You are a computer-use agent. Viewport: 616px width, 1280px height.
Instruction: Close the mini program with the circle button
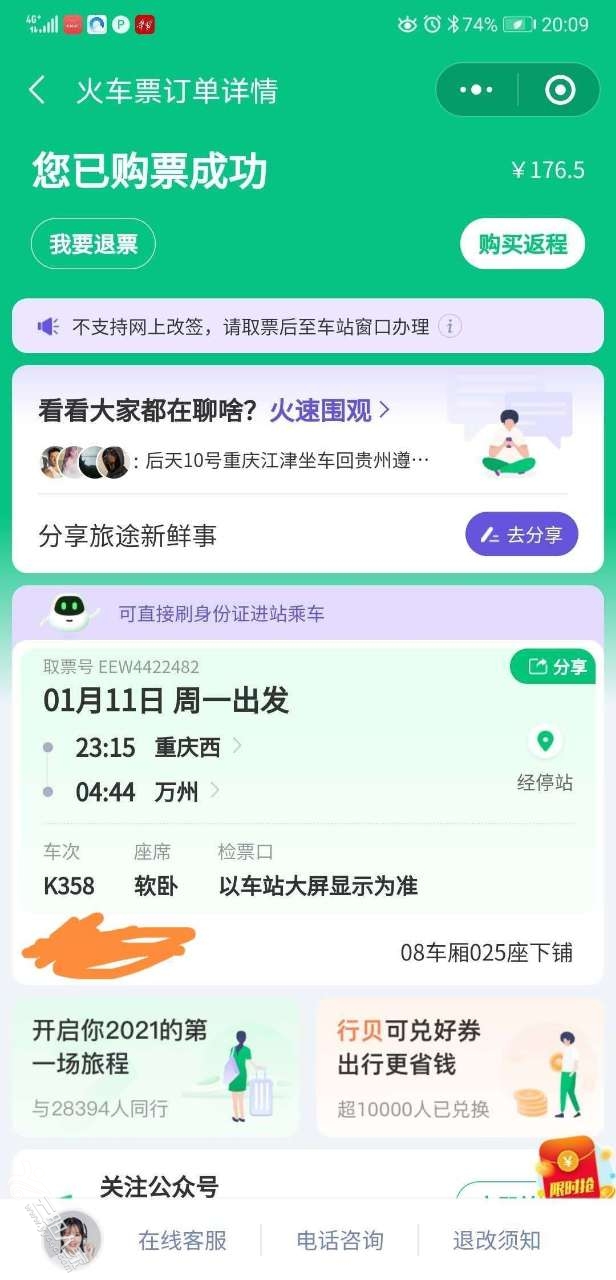coord(559,90)
